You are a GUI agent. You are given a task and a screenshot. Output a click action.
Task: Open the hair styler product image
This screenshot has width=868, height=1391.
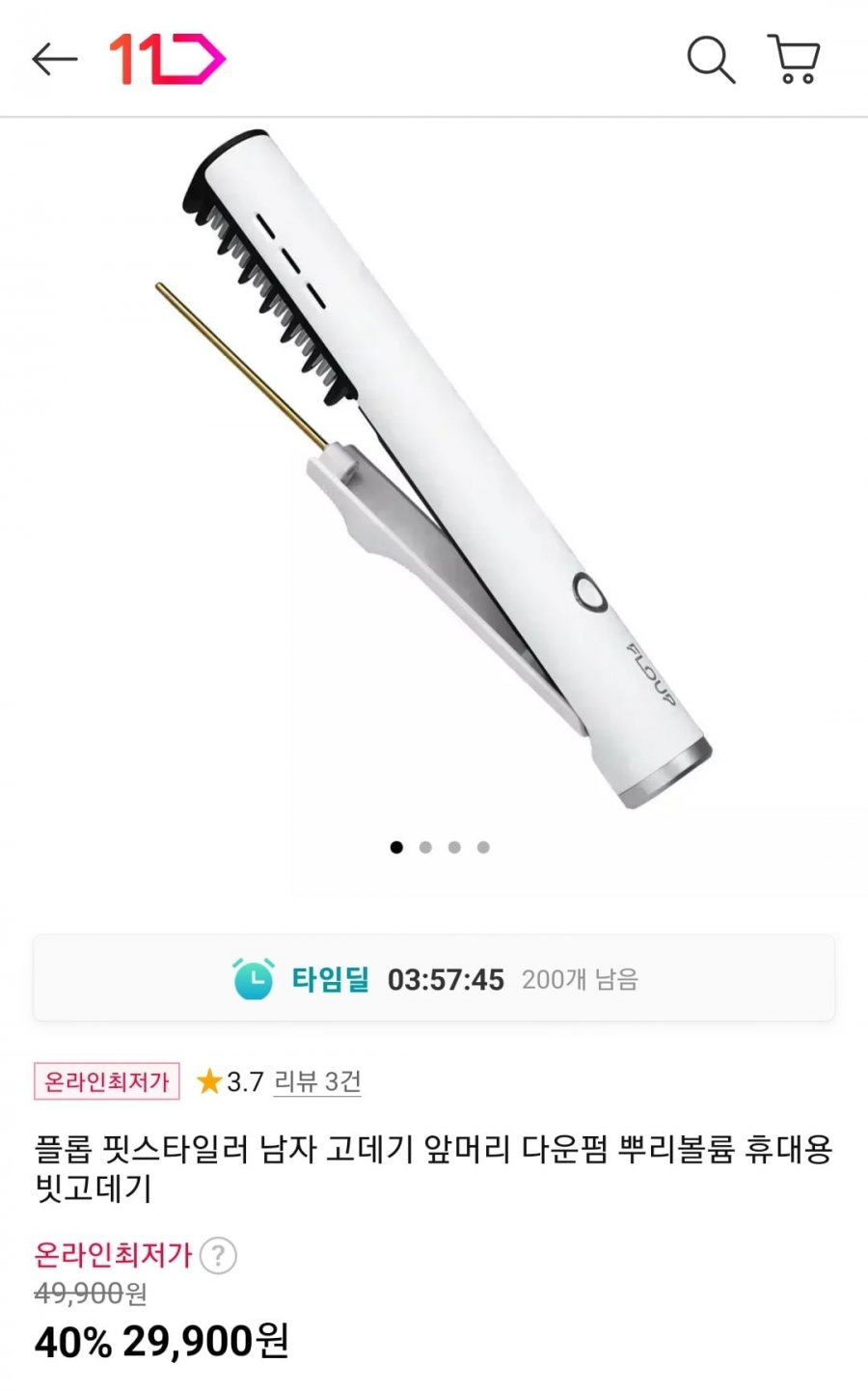[434, 473]
